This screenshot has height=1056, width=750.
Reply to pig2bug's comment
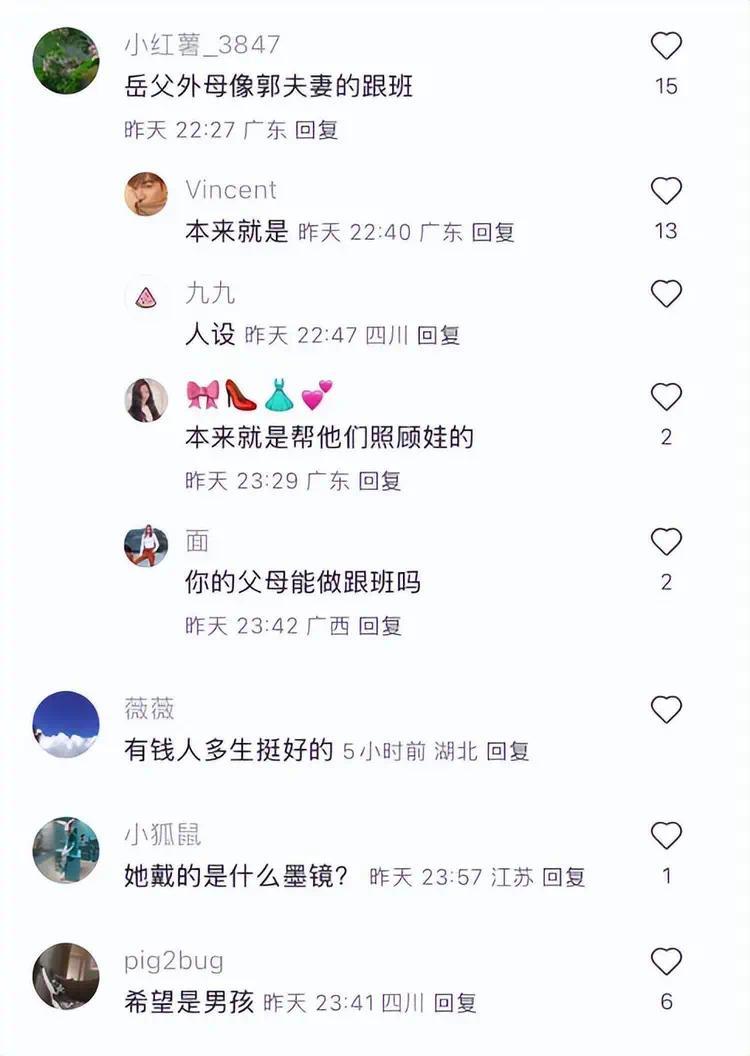coord(455,1002)
